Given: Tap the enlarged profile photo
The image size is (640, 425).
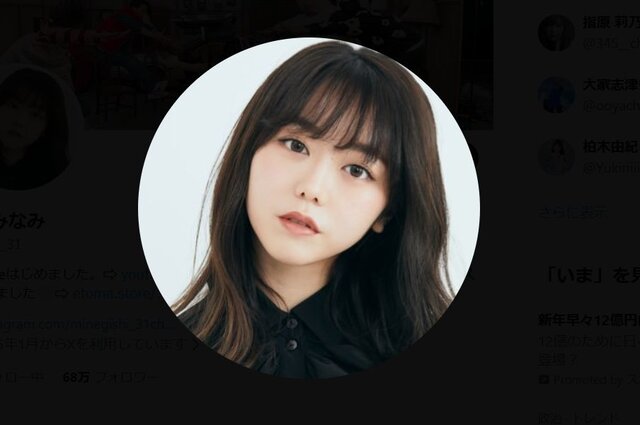Looking at the screenshot, I should pos(308,208).
